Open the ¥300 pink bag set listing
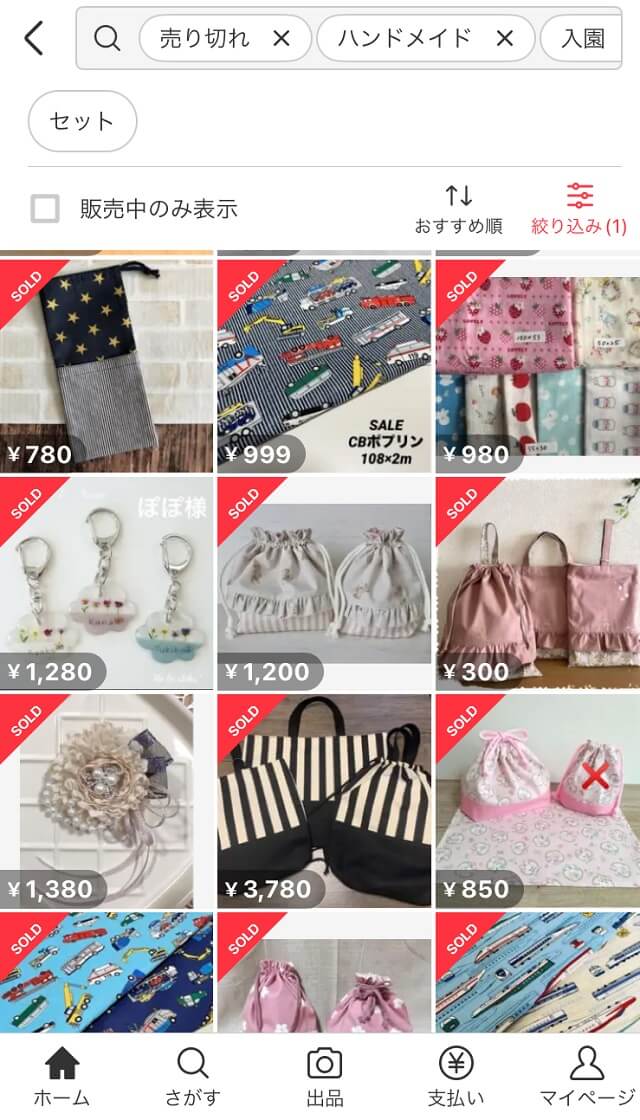 pyautogui.click(x=537, y=583)
